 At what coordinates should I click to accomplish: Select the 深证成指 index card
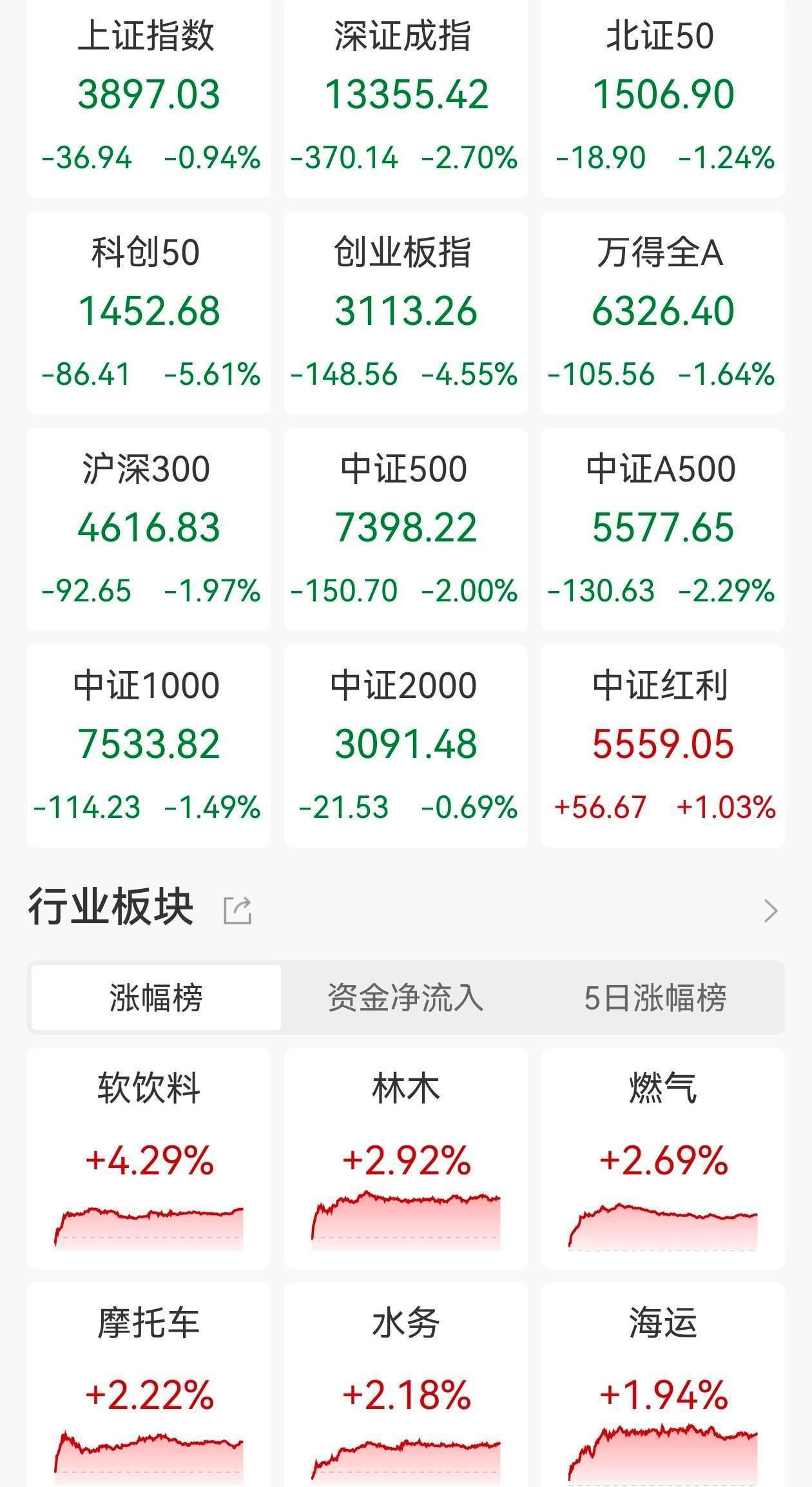[406, 97]
